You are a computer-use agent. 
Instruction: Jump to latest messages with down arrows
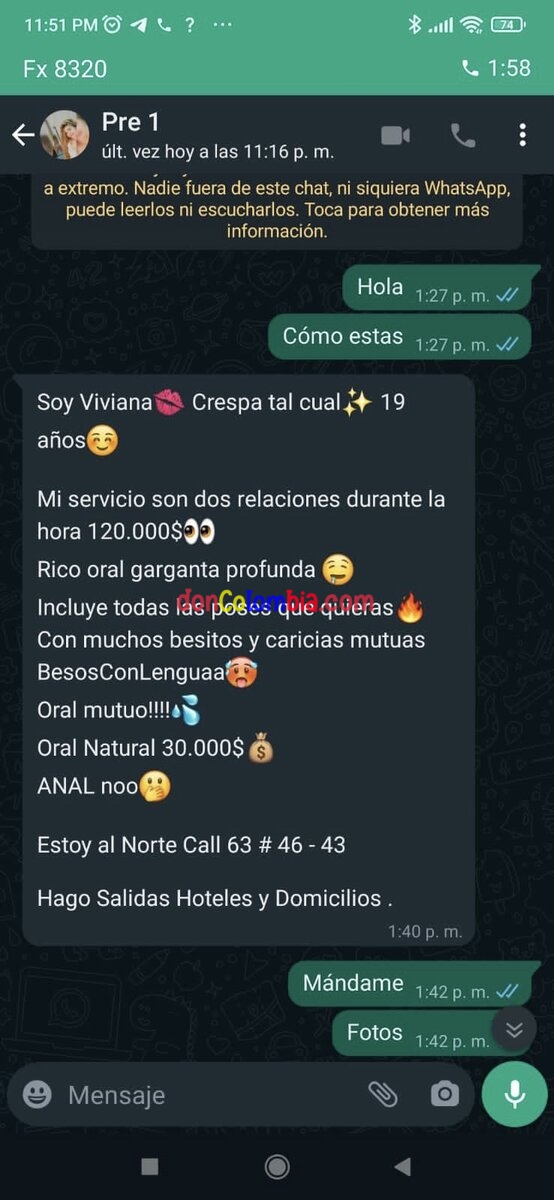514,1029
